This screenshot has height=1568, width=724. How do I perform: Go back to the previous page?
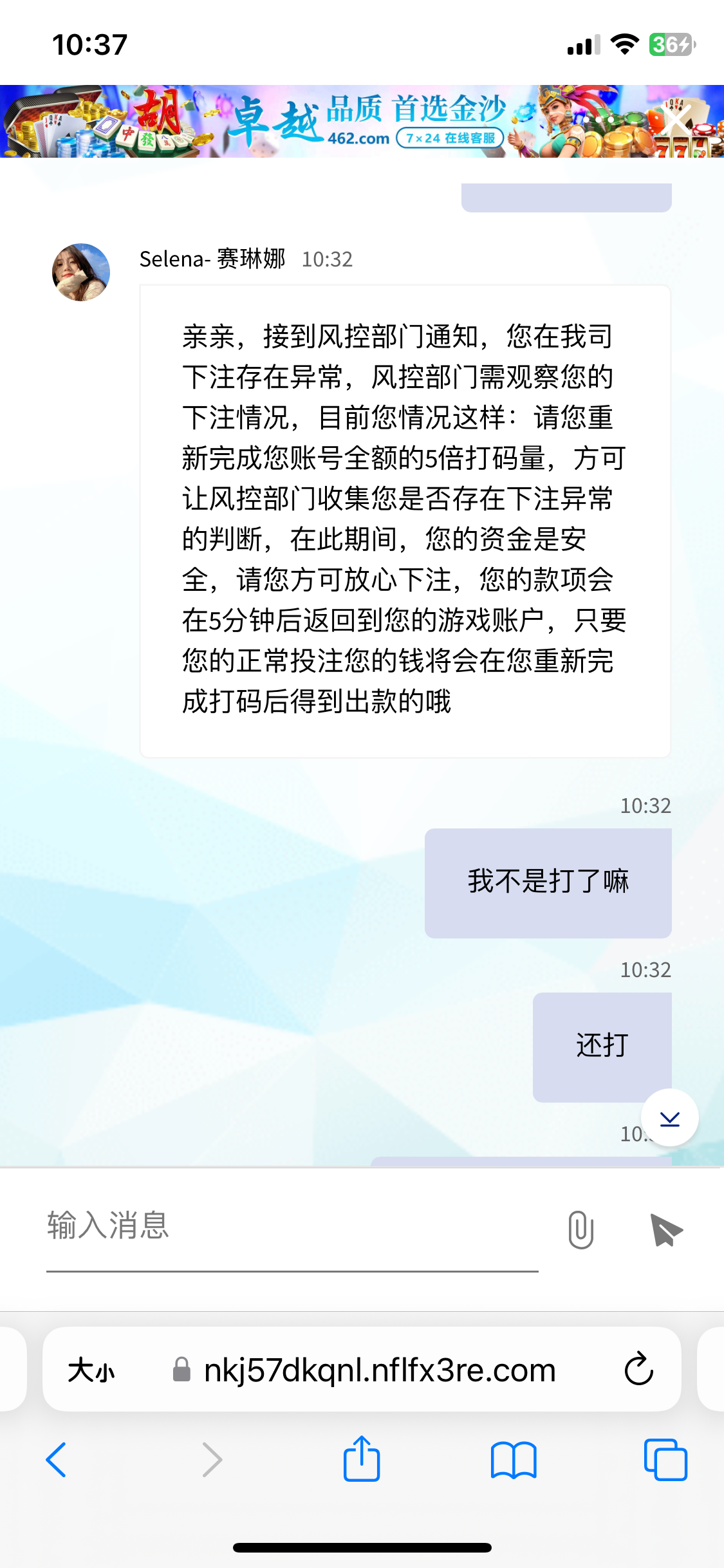[57, 1459]
